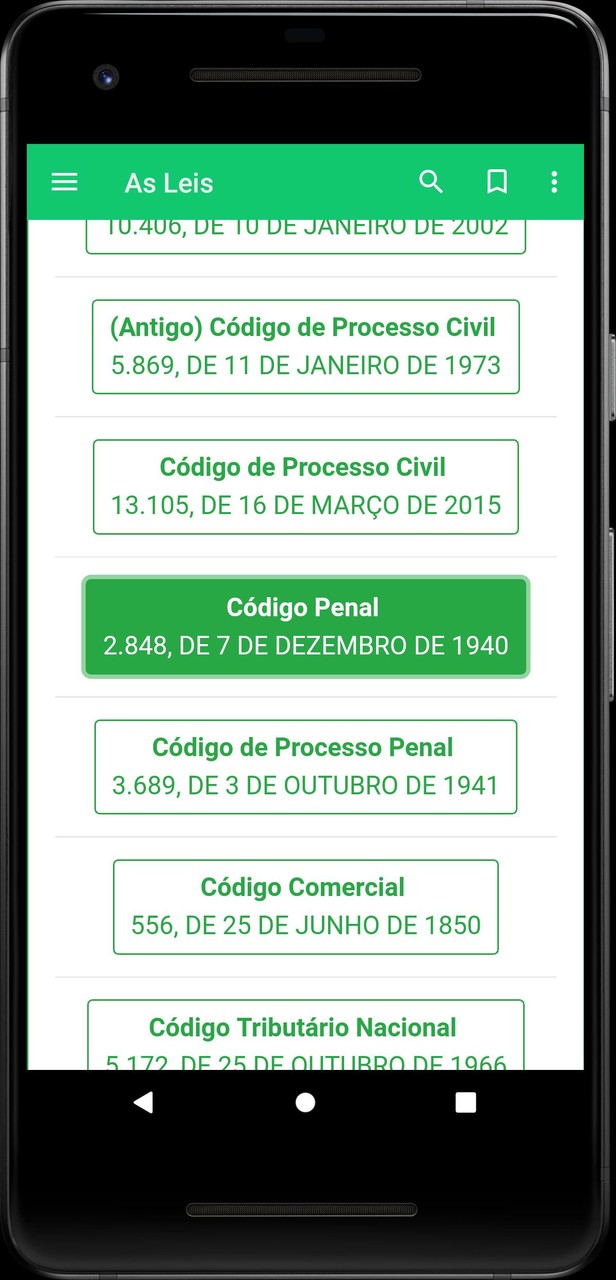Screen dimensions: 616x1280
Task: Tap the search magnifier icon
Action: tap(431, 182)
